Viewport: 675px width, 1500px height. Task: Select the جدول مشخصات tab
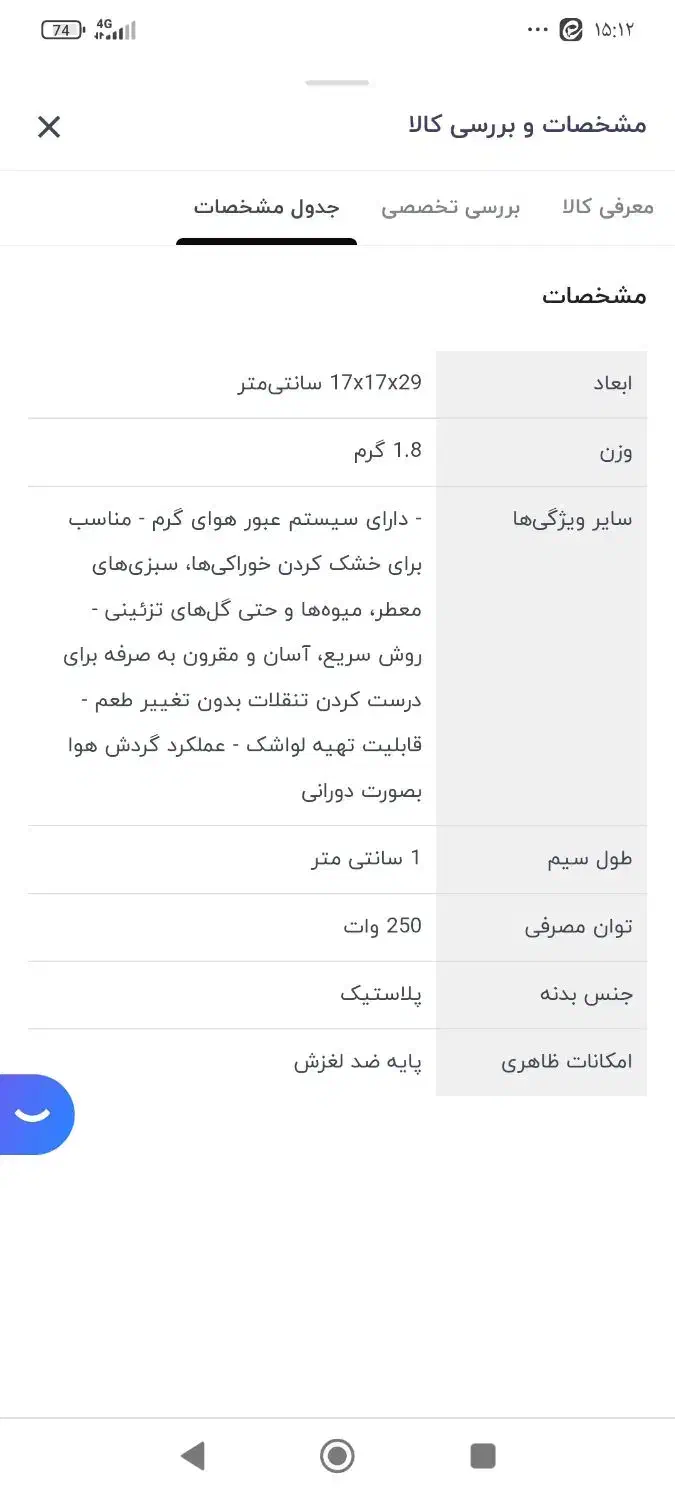pyautogui.click(x=266, y=207)
